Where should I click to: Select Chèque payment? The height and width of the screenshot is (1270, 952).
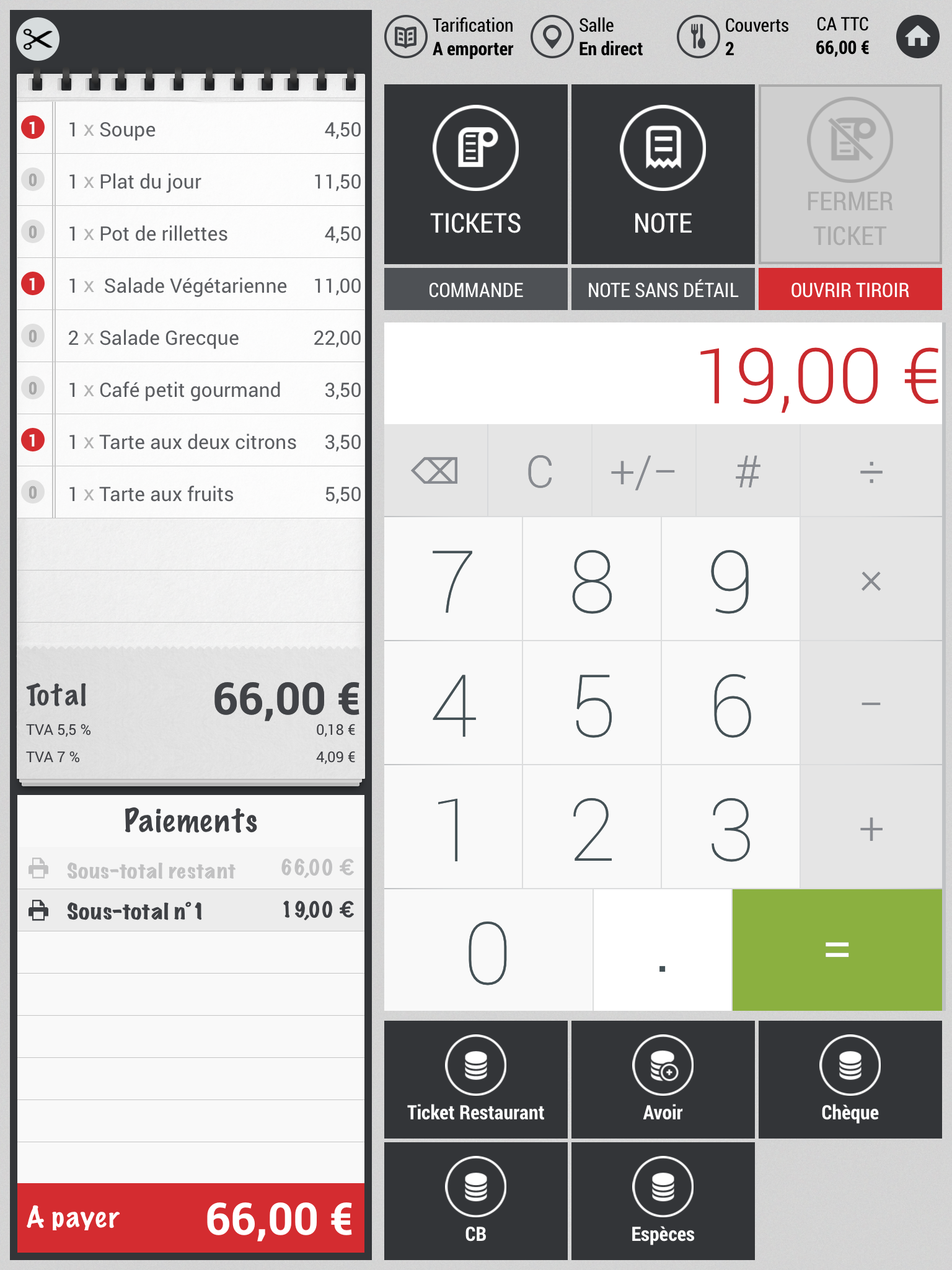point(850,1080)
